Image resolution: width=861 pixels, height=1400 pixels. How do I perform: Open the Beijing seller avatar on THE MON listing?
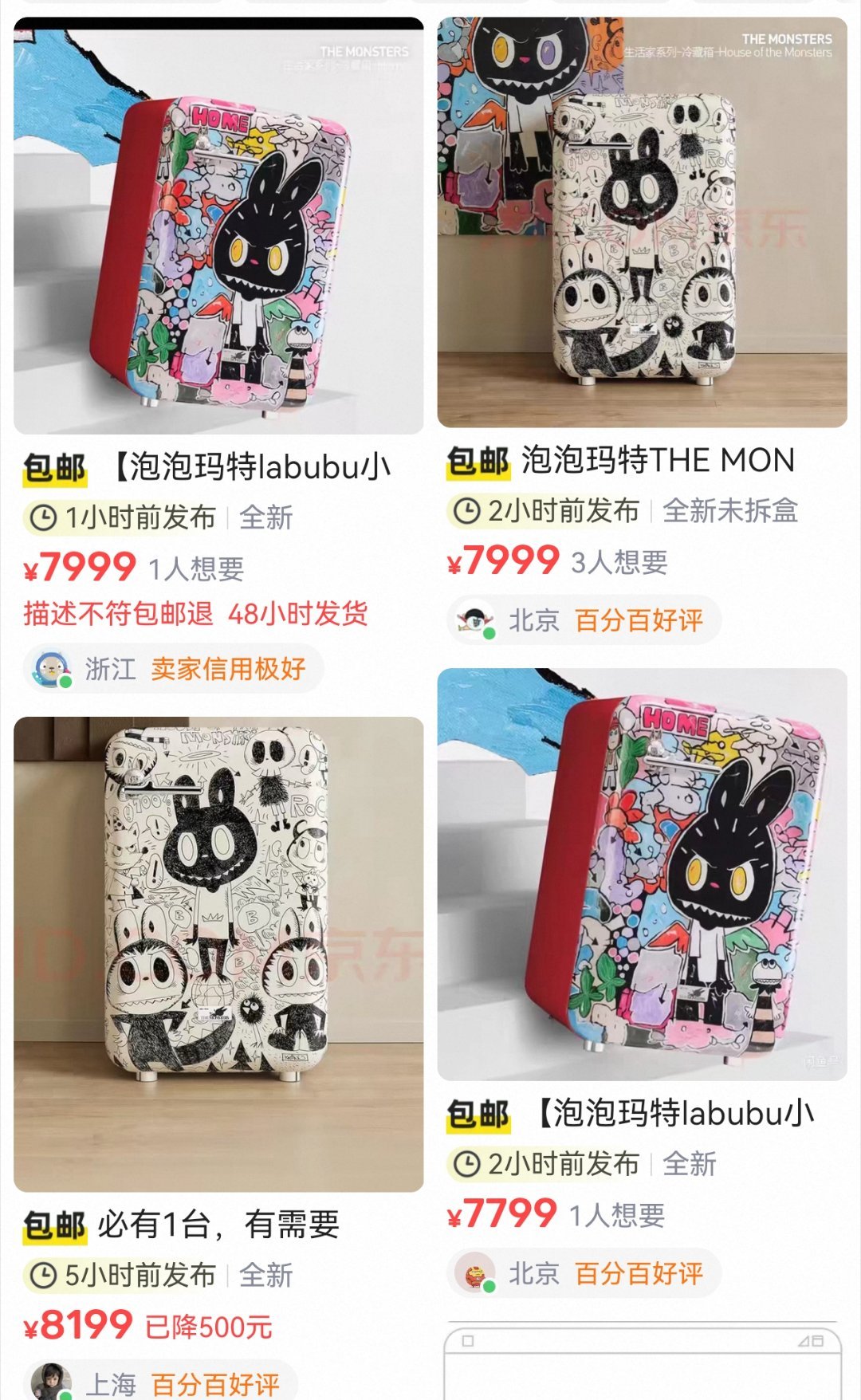[474, 619]
